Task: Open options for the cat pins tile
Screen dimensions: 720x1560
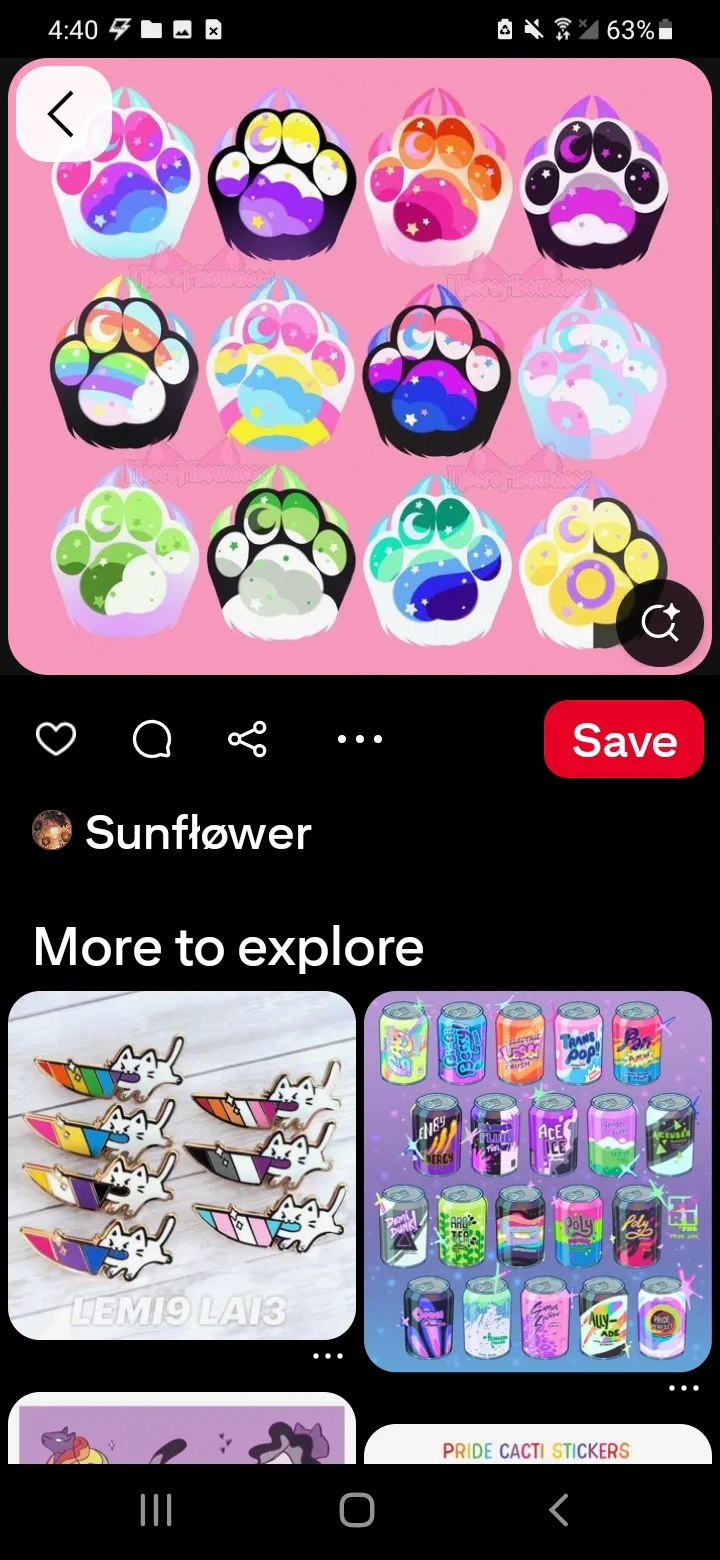Action: (x=328, y=1357)
